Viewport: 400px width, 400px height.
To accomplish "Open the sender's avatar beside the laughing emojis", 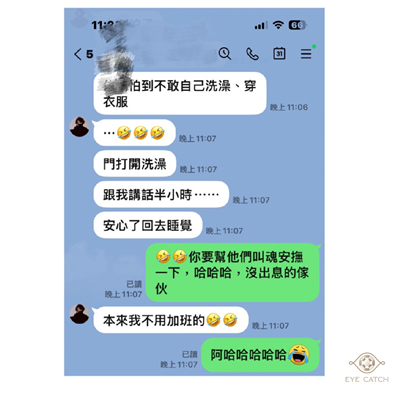I will click(x=80, y=127).
